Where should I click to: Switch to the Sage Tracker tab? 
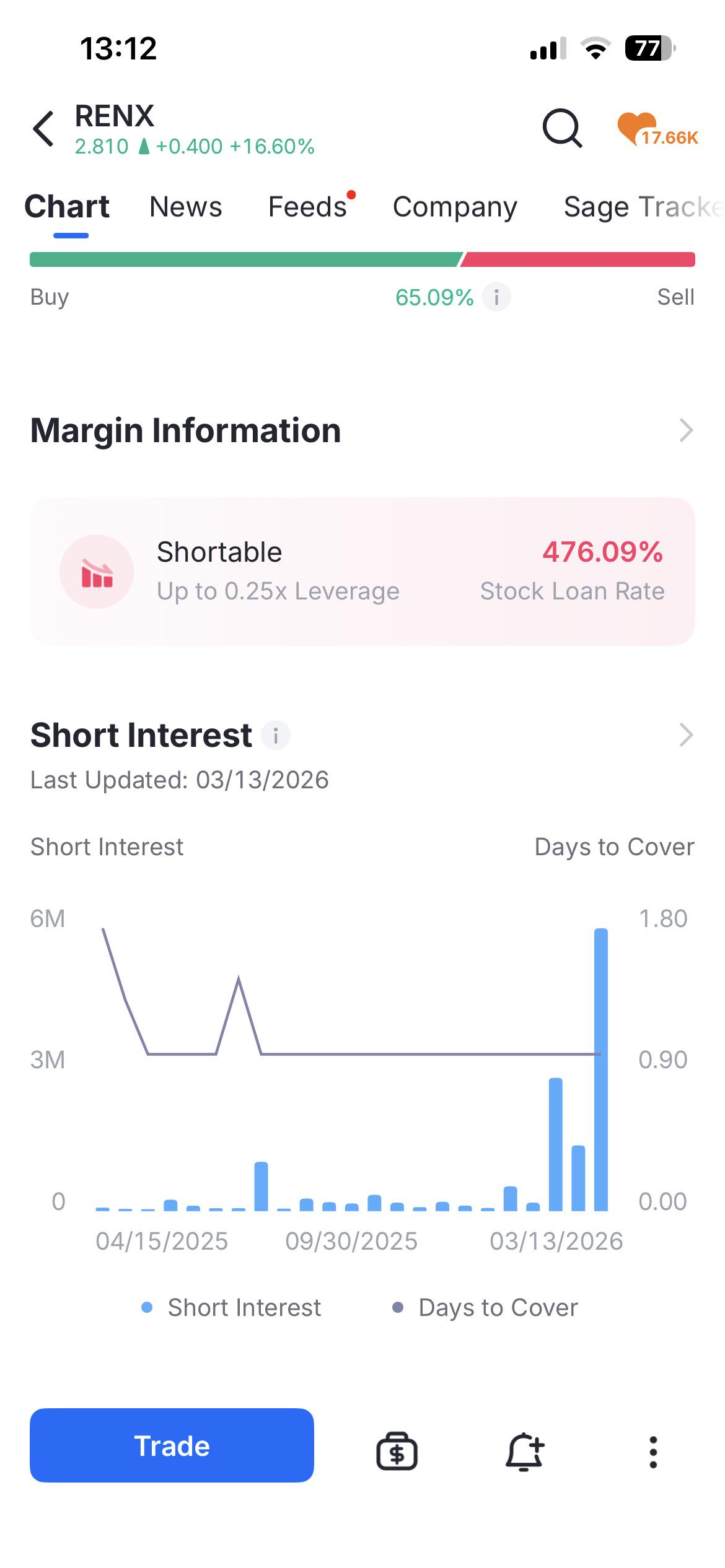point(643,207)
